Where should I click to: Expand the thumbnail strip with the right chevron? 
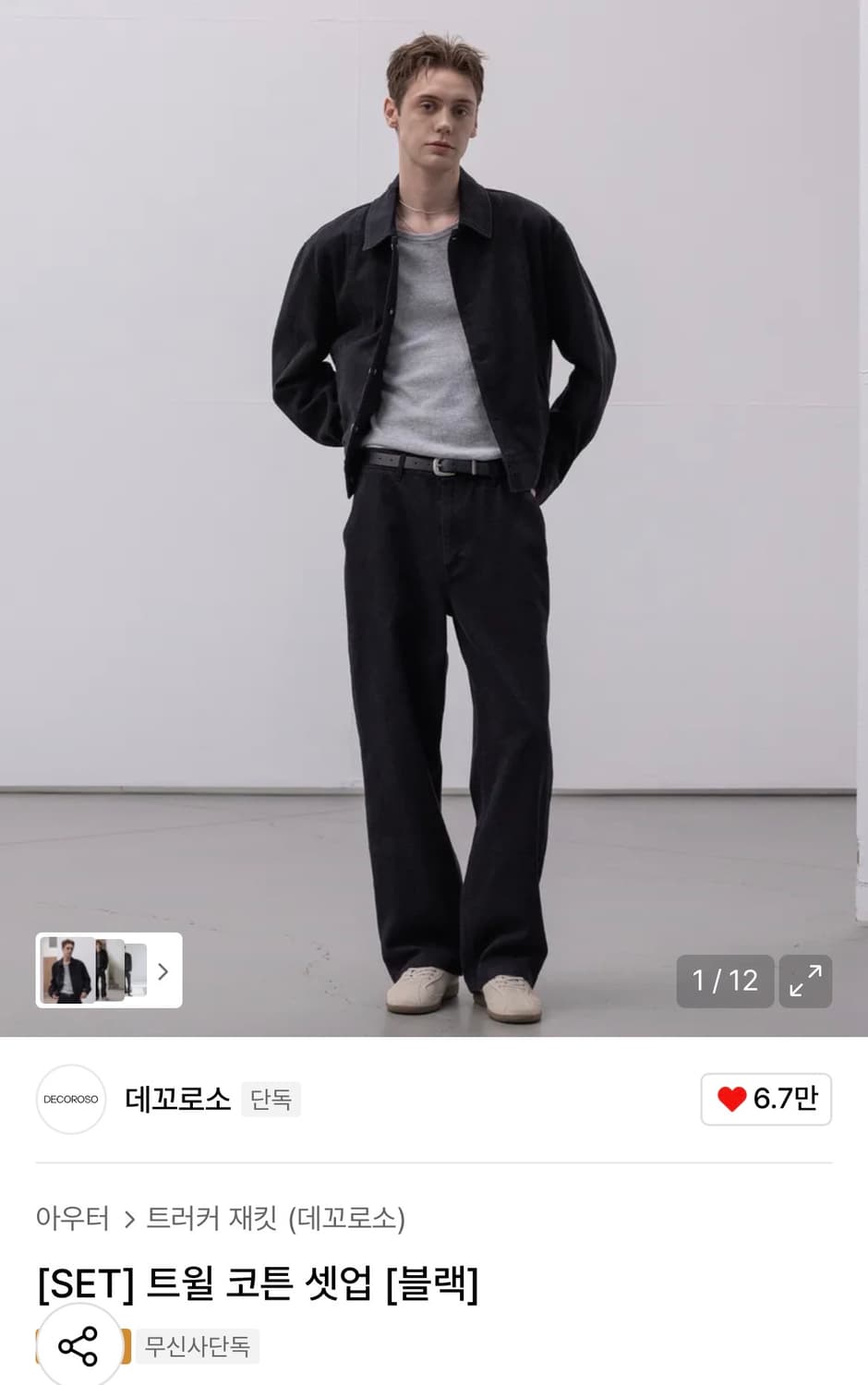(163, 972)
